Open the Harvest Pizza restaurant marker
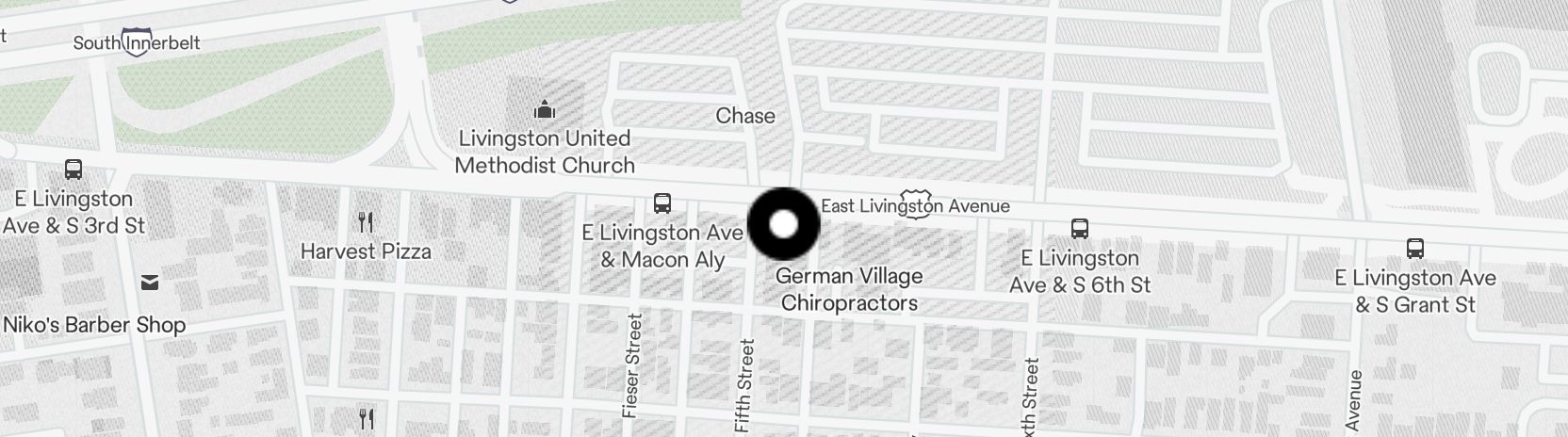The width and height of the screenshot is (1568, 437). coord(366,223)
